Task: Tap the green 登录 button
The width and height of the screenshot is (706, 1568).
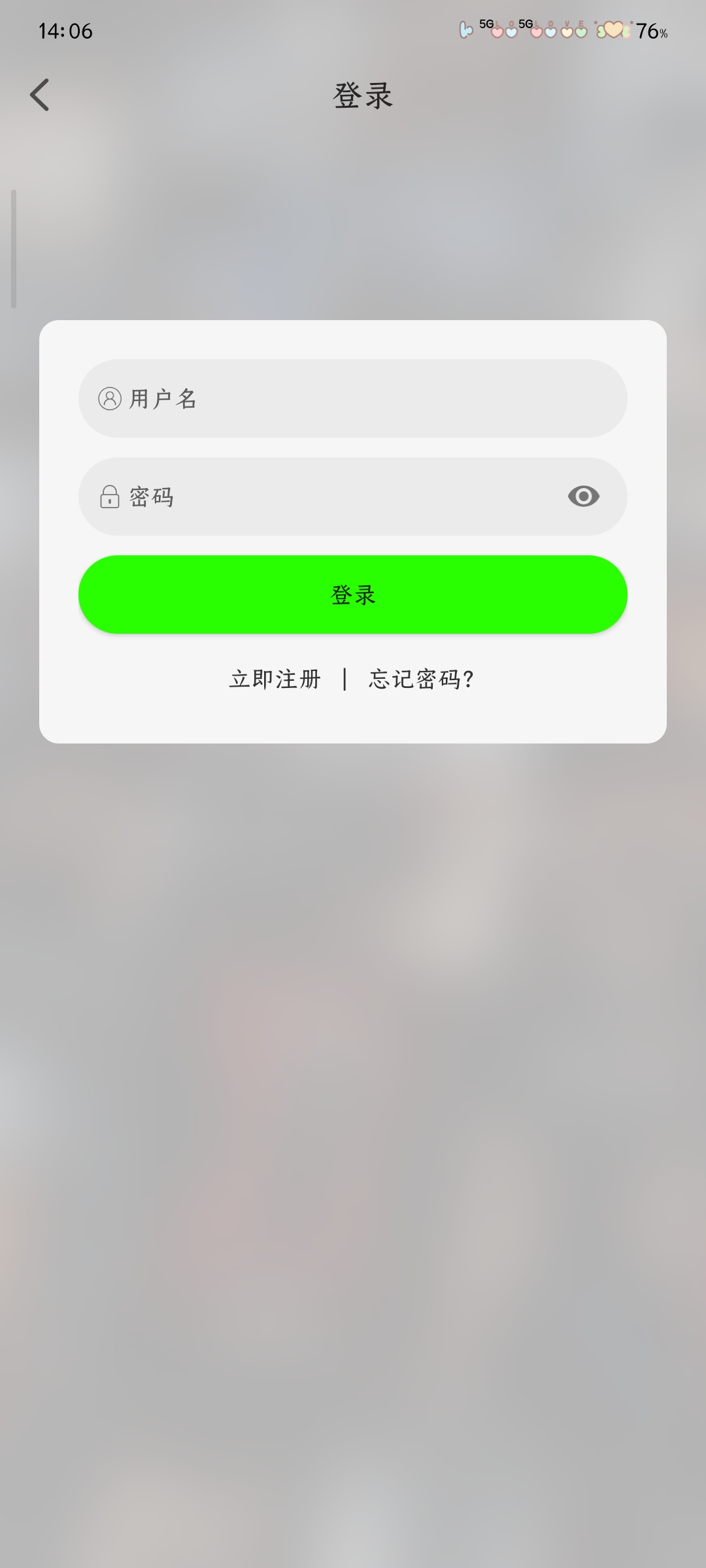Action: click(x=353, y=595)
